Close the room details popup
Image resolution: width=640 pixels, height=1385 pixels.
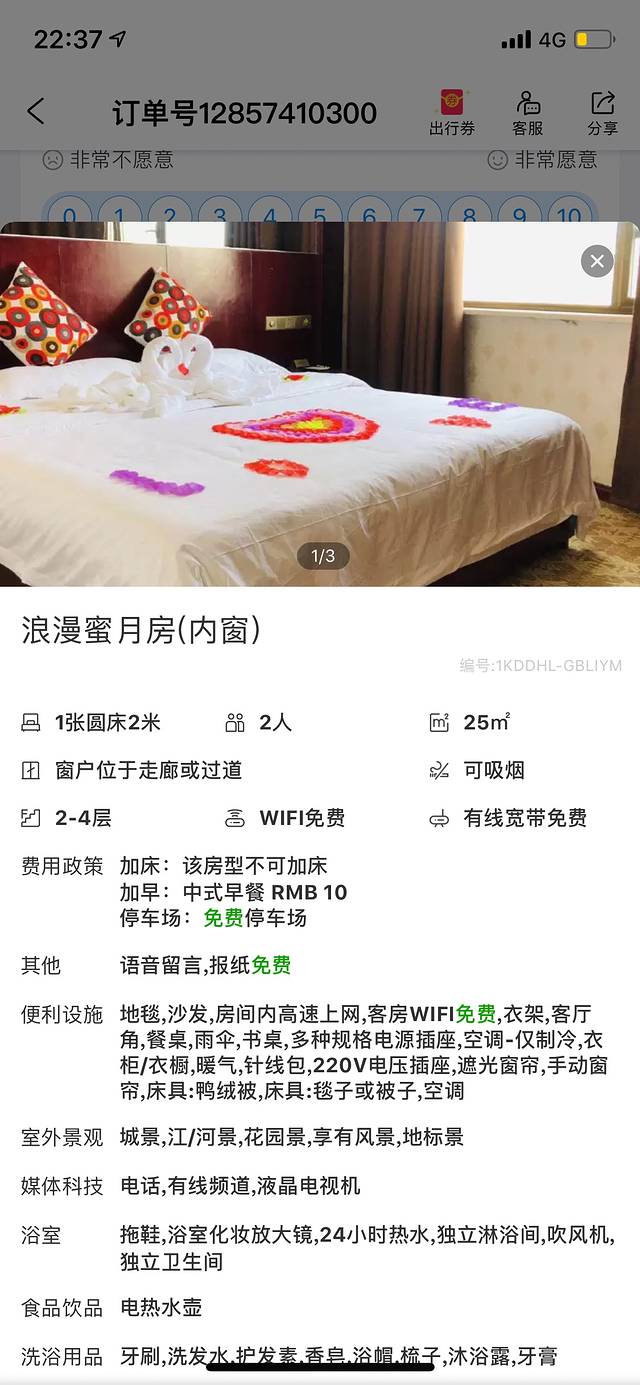pyautogui.click(x=597, y=261)
